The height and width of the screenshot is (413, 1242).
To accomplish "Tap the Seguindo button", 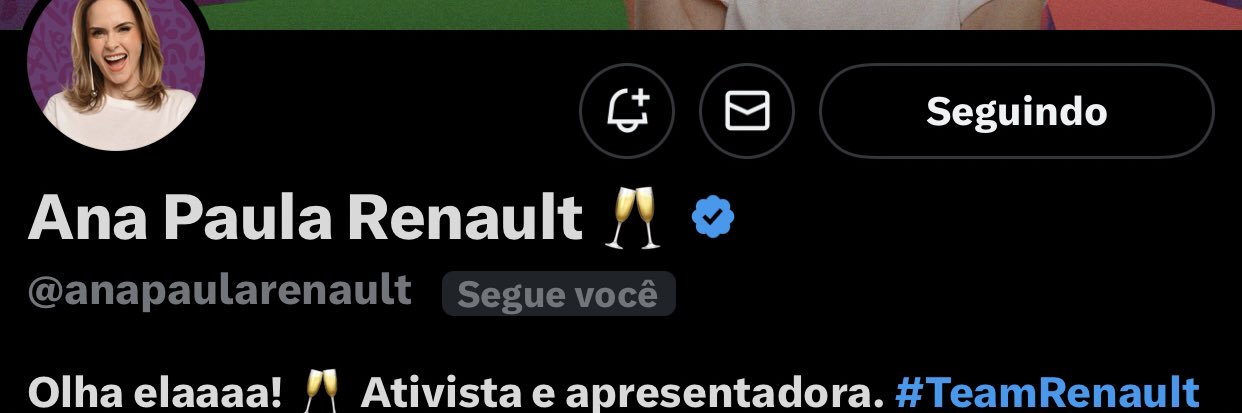I will click(1016, 111).
